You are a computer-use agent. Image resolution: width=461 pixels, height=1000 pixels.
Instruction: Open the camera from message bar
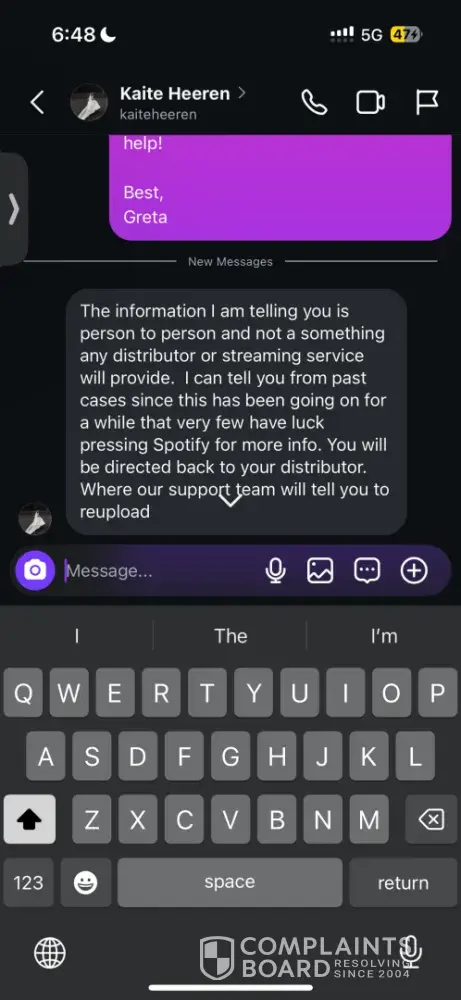click(35, 570)
